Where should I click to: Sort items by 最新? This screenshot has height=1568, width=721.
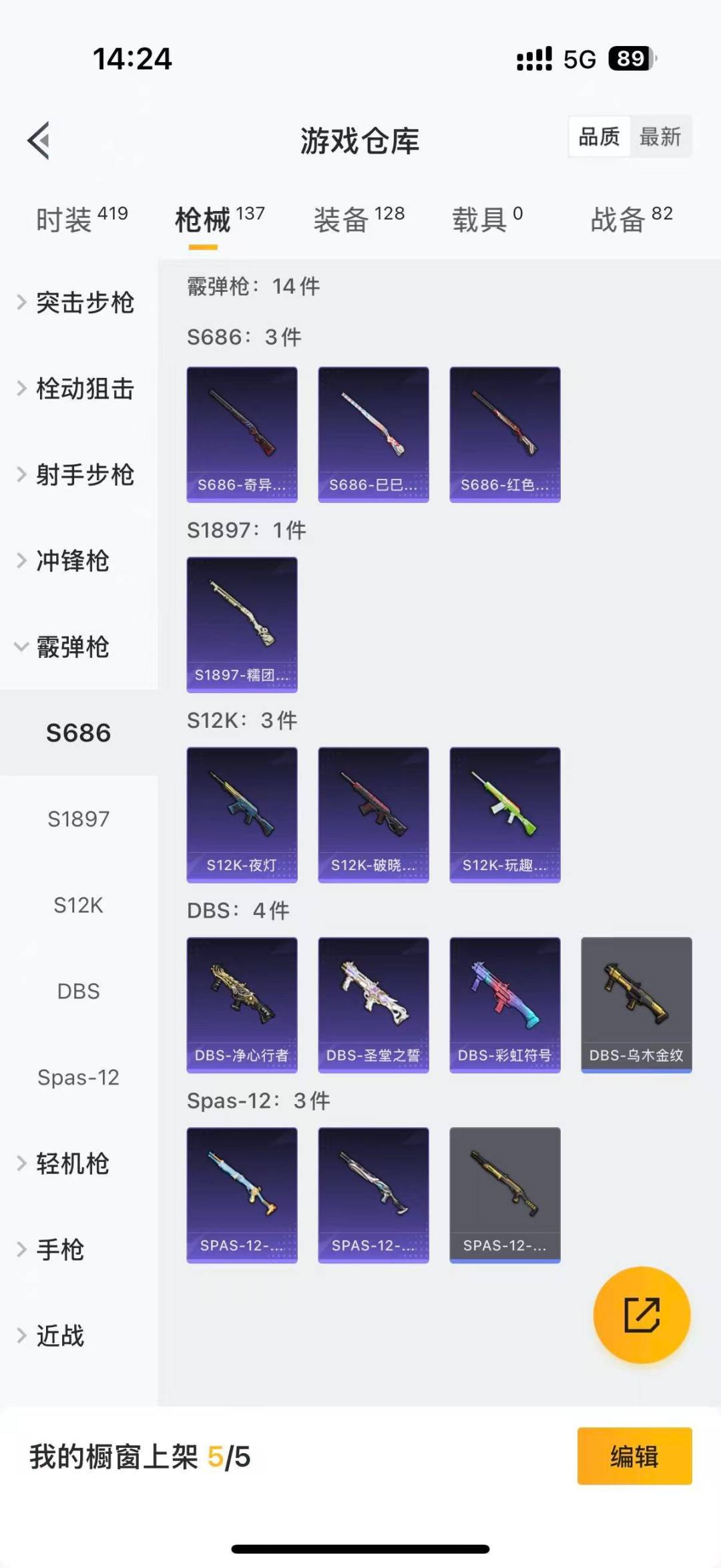point(660,137)
